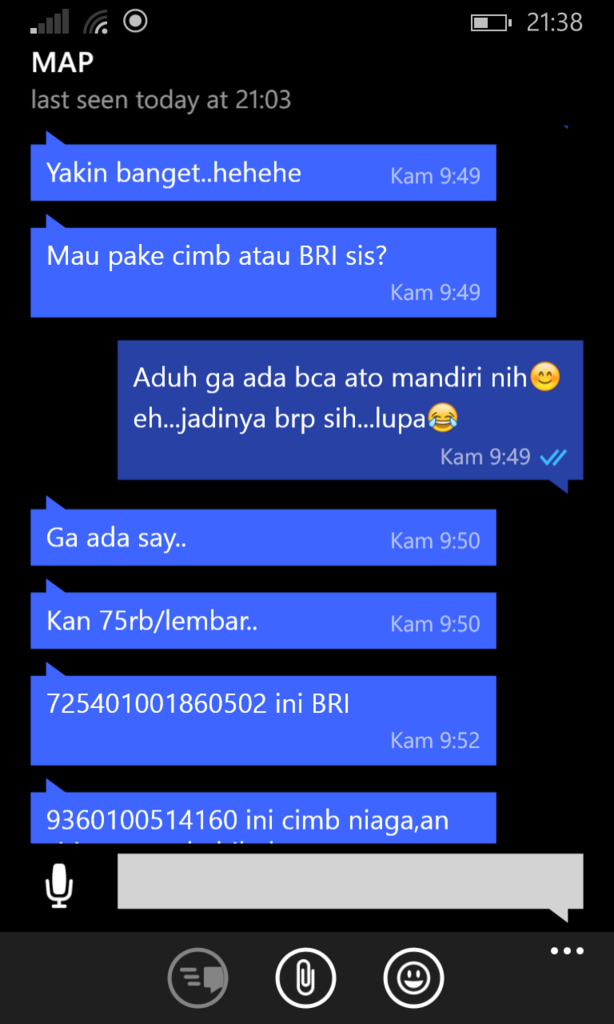Expand the app bar three-dot menu
The image size is (614, 1024).
567,951
